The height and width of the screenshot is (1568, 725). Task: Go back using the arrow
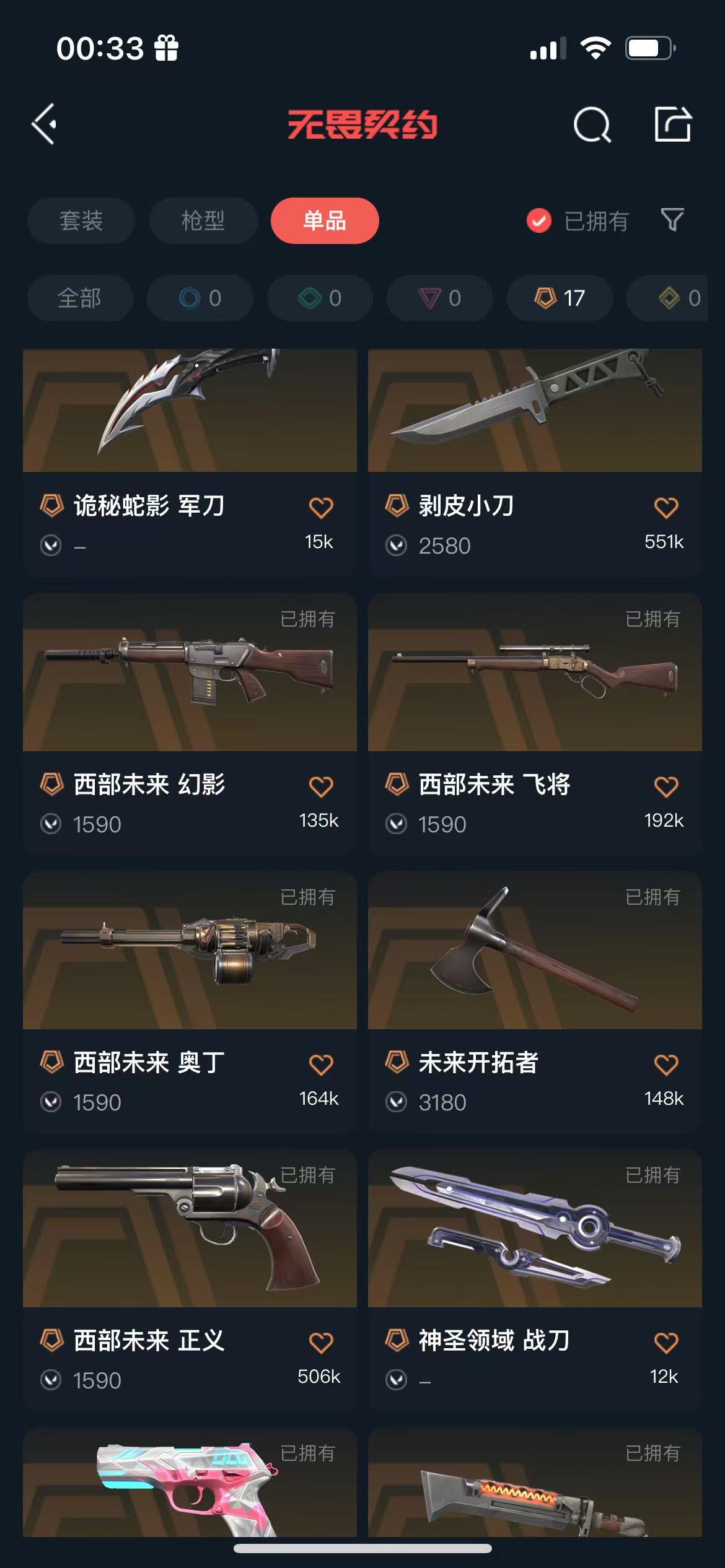click(x=45, y=124)
